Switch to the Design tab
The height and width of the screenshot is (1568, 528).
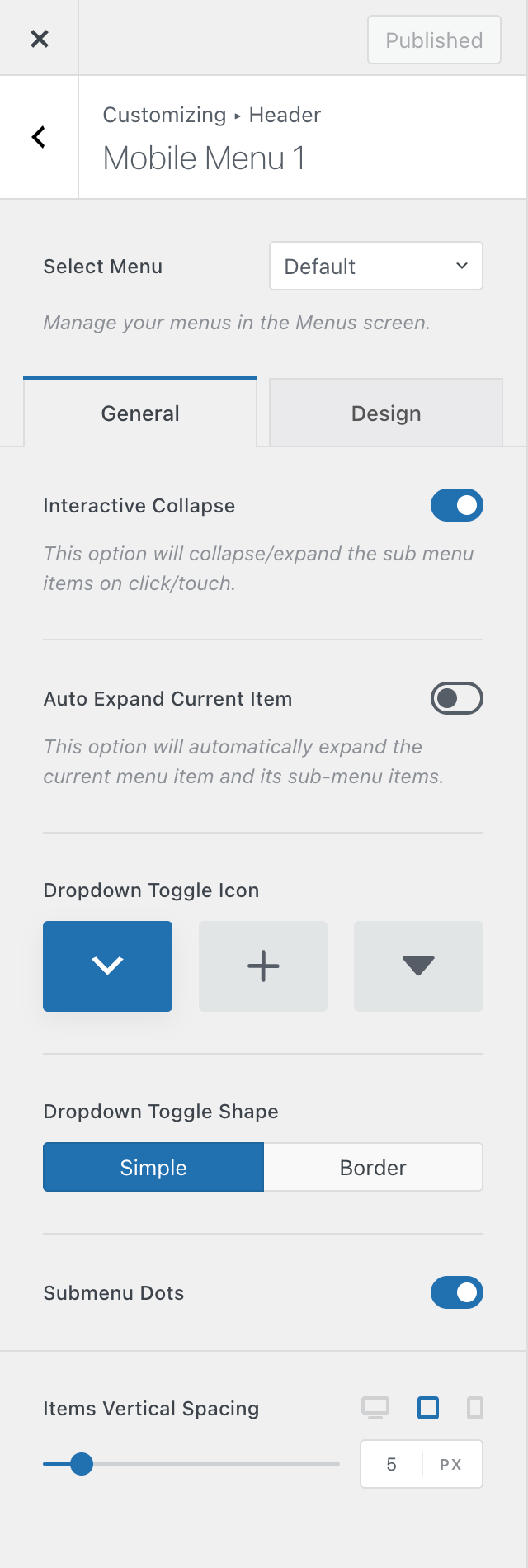tap(385, 413)
